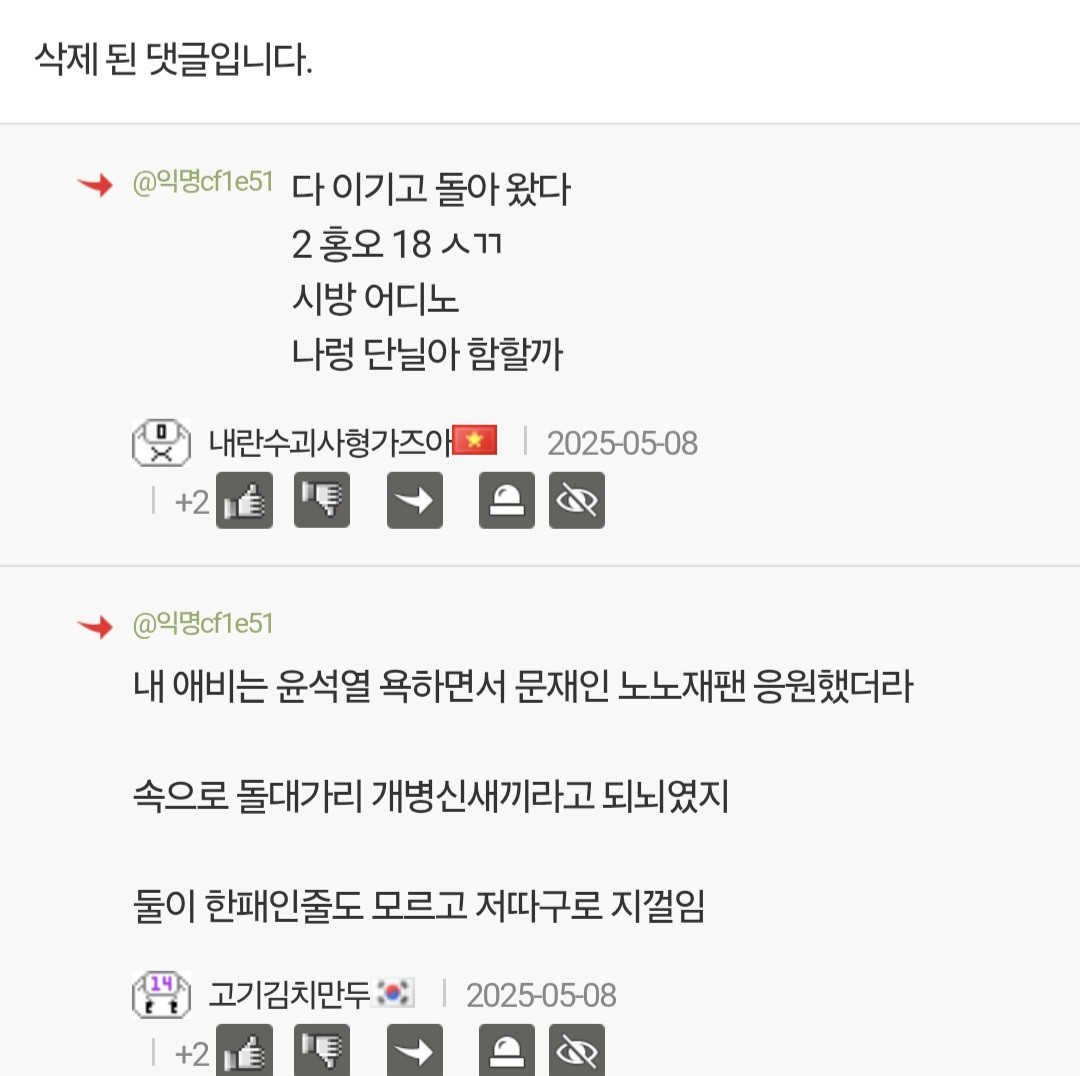
Task: Open 고기김치만두's profile
Action: (x=289, y=994)
